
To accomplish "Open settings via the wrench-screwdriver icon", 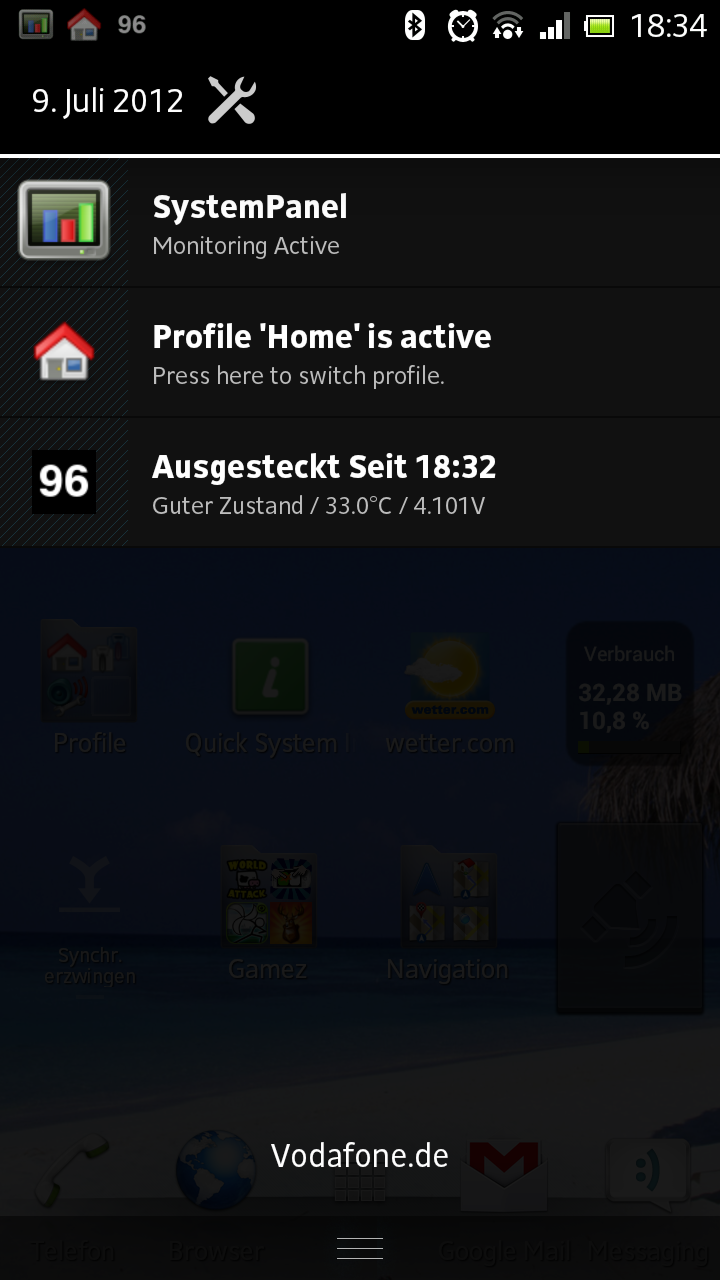I will coord(232,101).
